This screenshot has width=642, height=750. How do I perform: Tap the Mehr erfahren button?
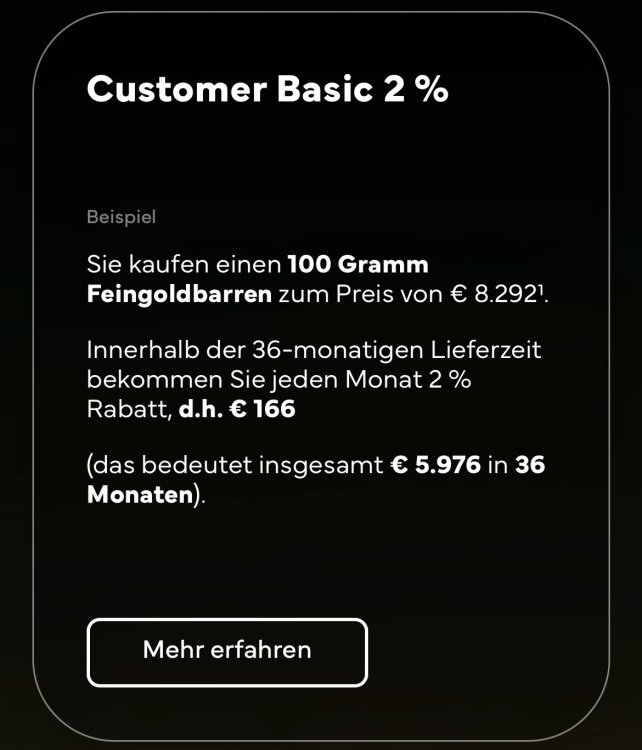[x=227, y=651]
